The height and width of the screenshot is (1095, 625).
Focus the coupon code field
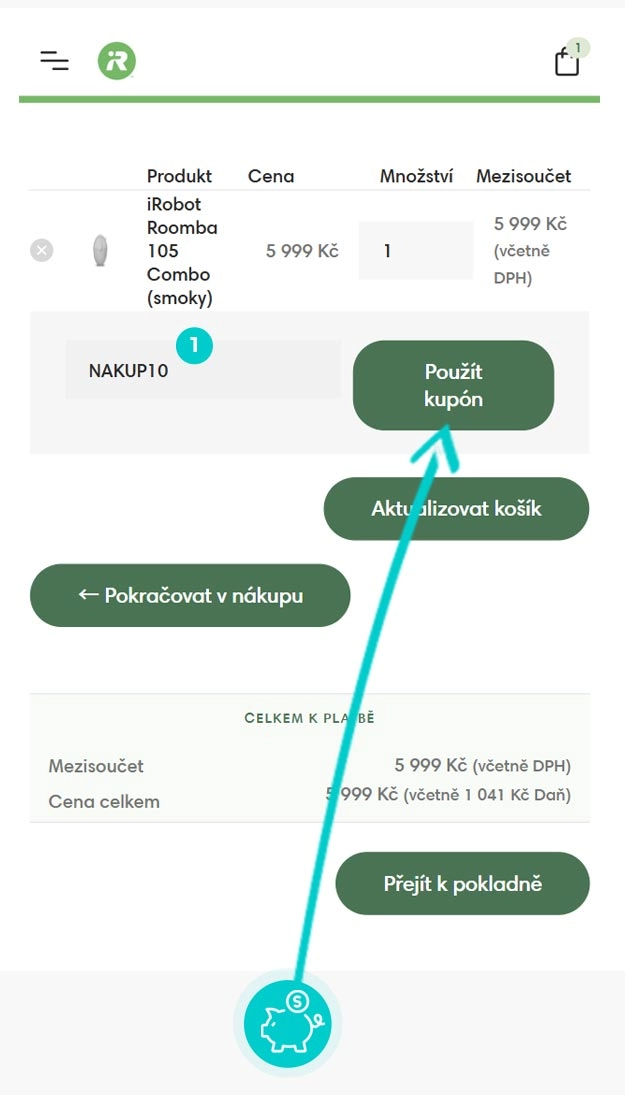(x=202, y=371)
